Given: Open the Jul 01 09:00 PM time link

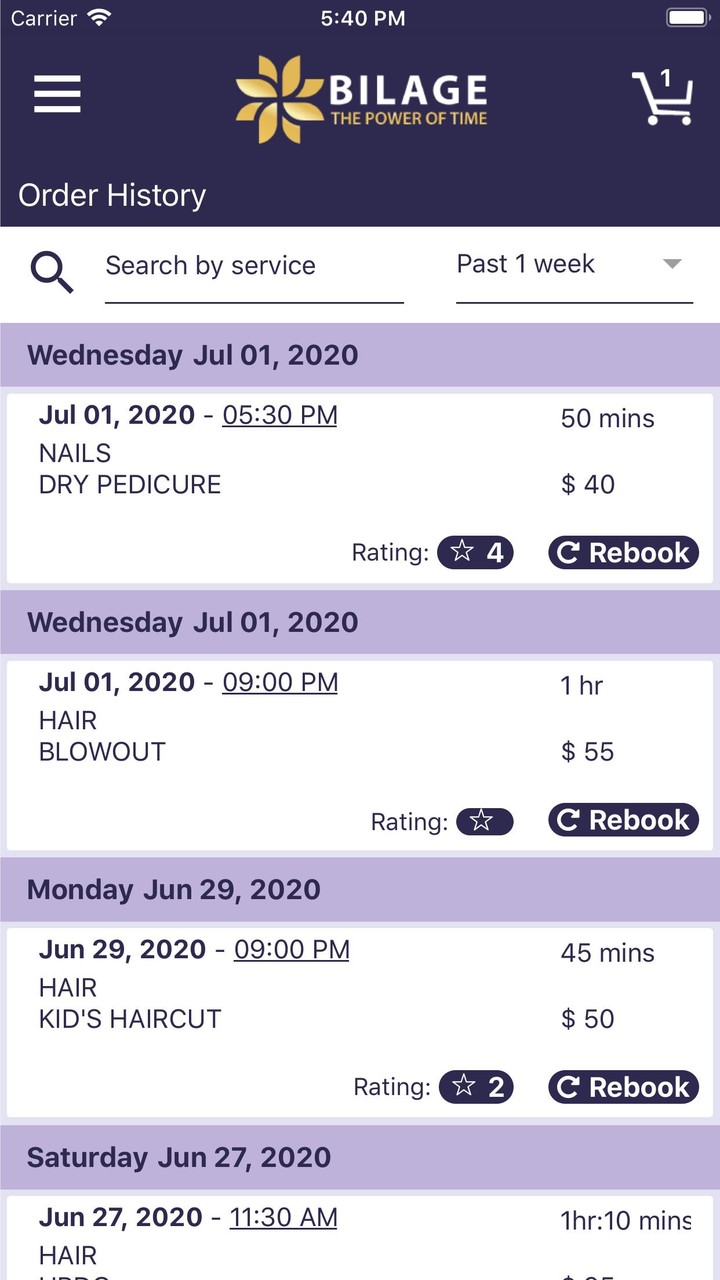Looking at the screenshot, I should (x=280, y=682).
